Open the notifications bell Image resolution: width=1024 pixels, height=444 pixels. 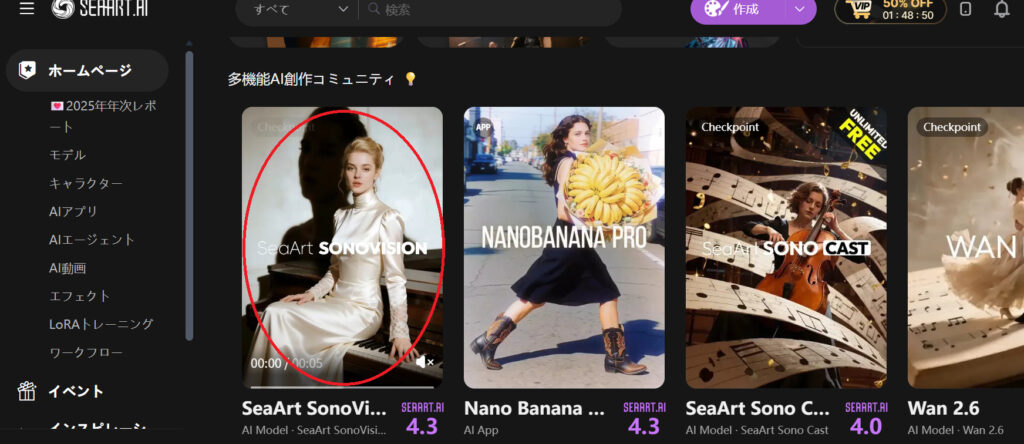1001,10
